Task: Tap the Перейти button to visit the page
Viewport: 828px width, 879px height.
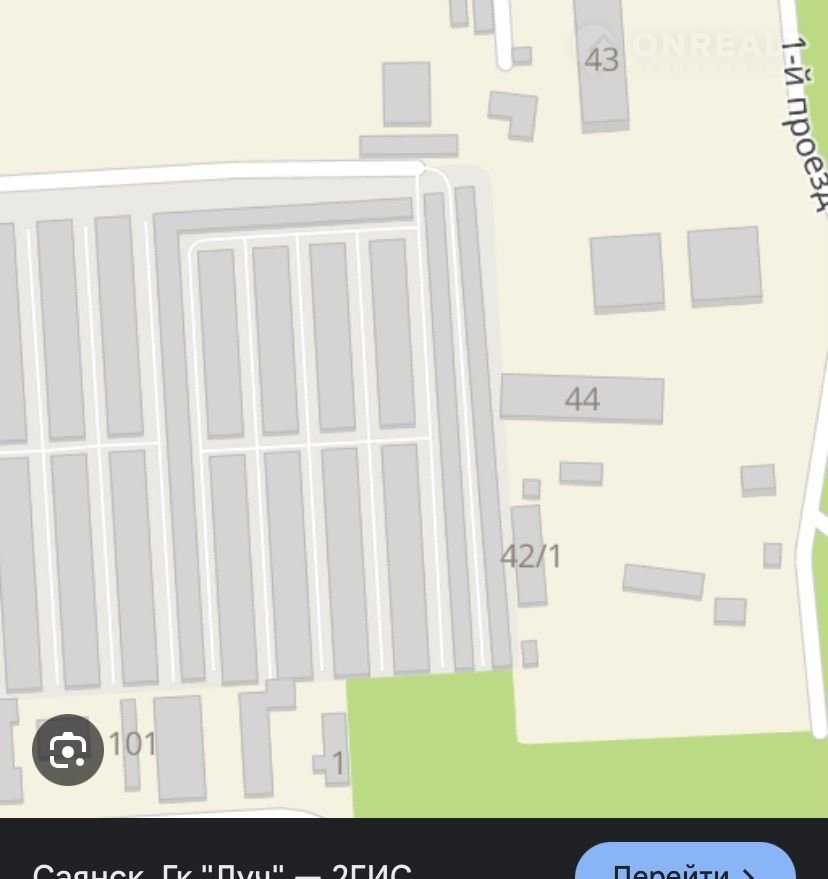Action: click(x=684, y=864)
